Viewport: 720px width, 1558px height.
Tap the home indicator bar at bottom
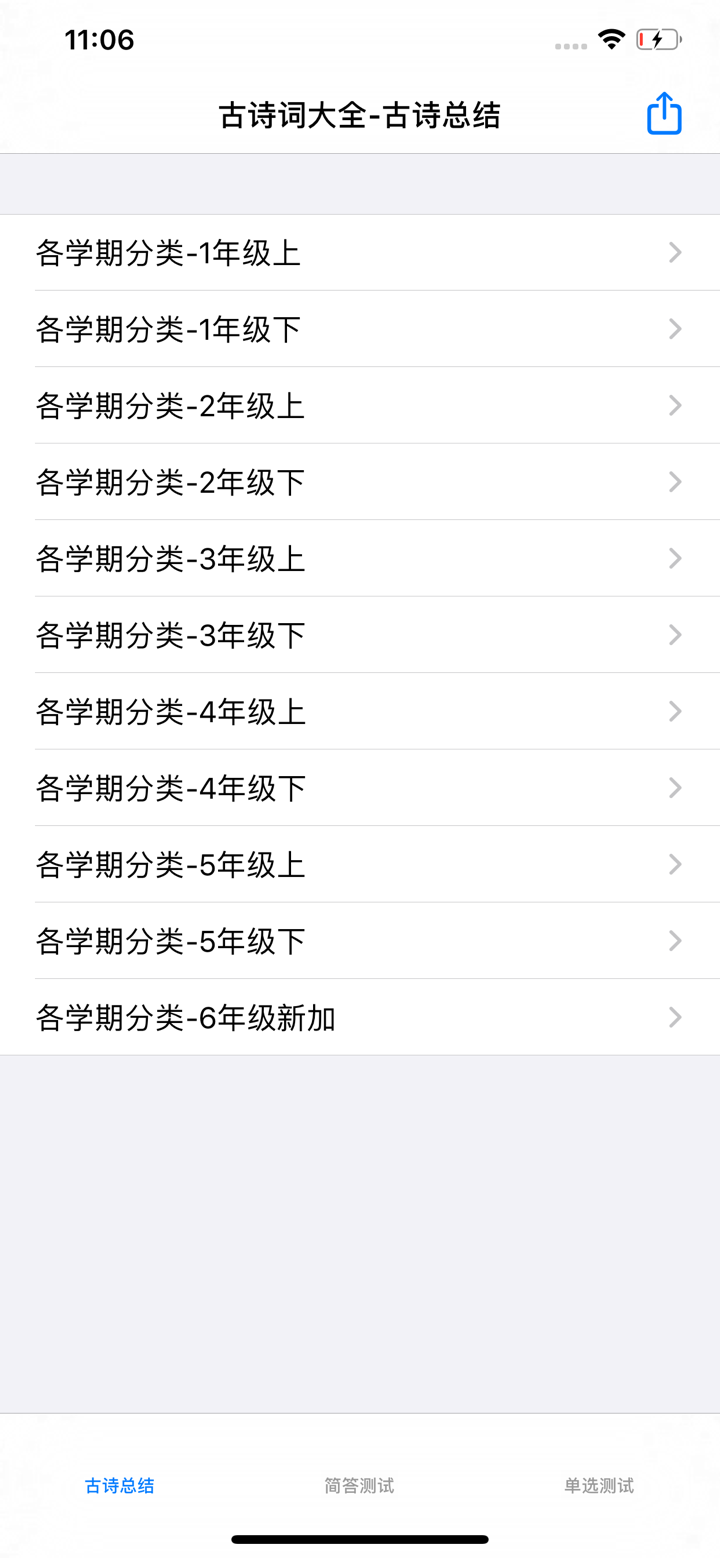[360, 1540]
